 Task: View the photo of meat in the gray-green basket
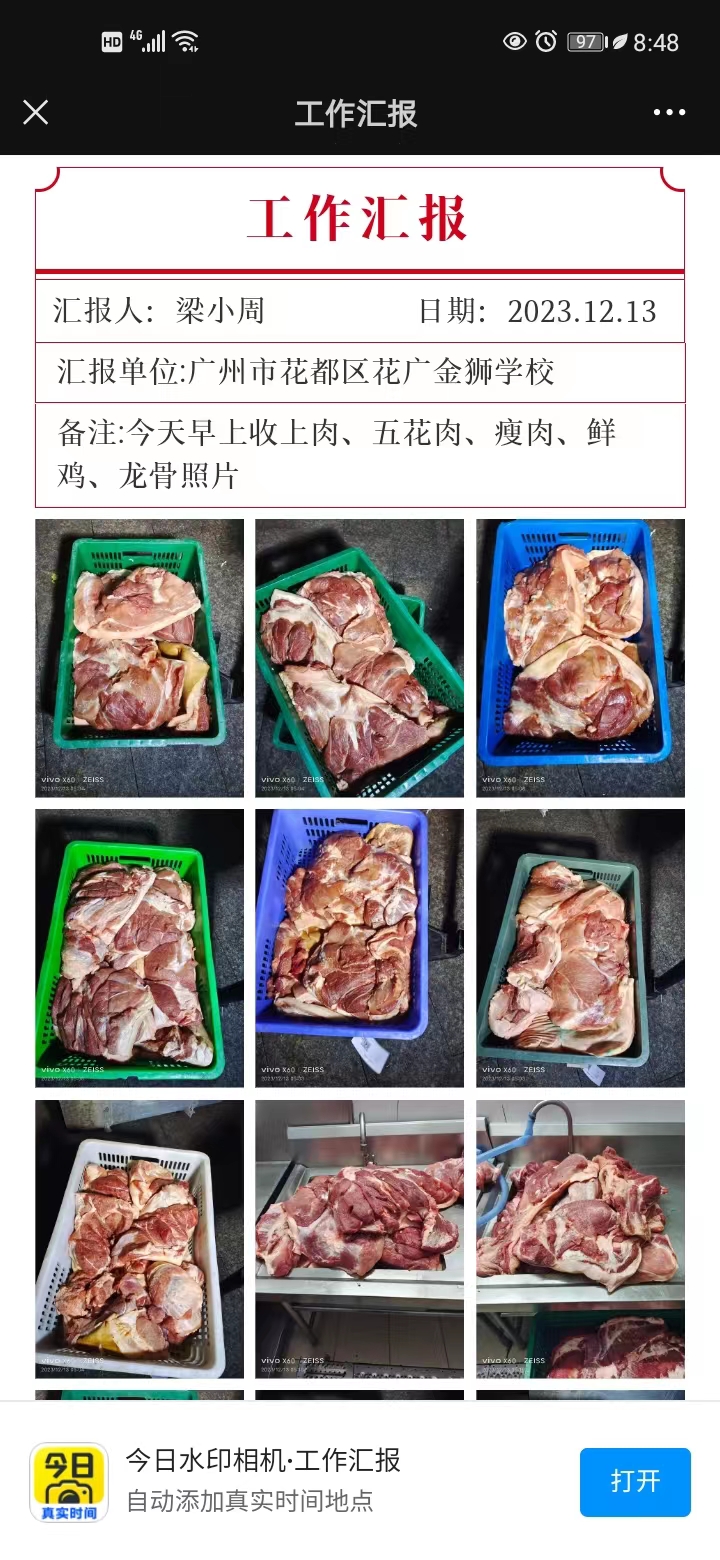[x=580, y=947]
